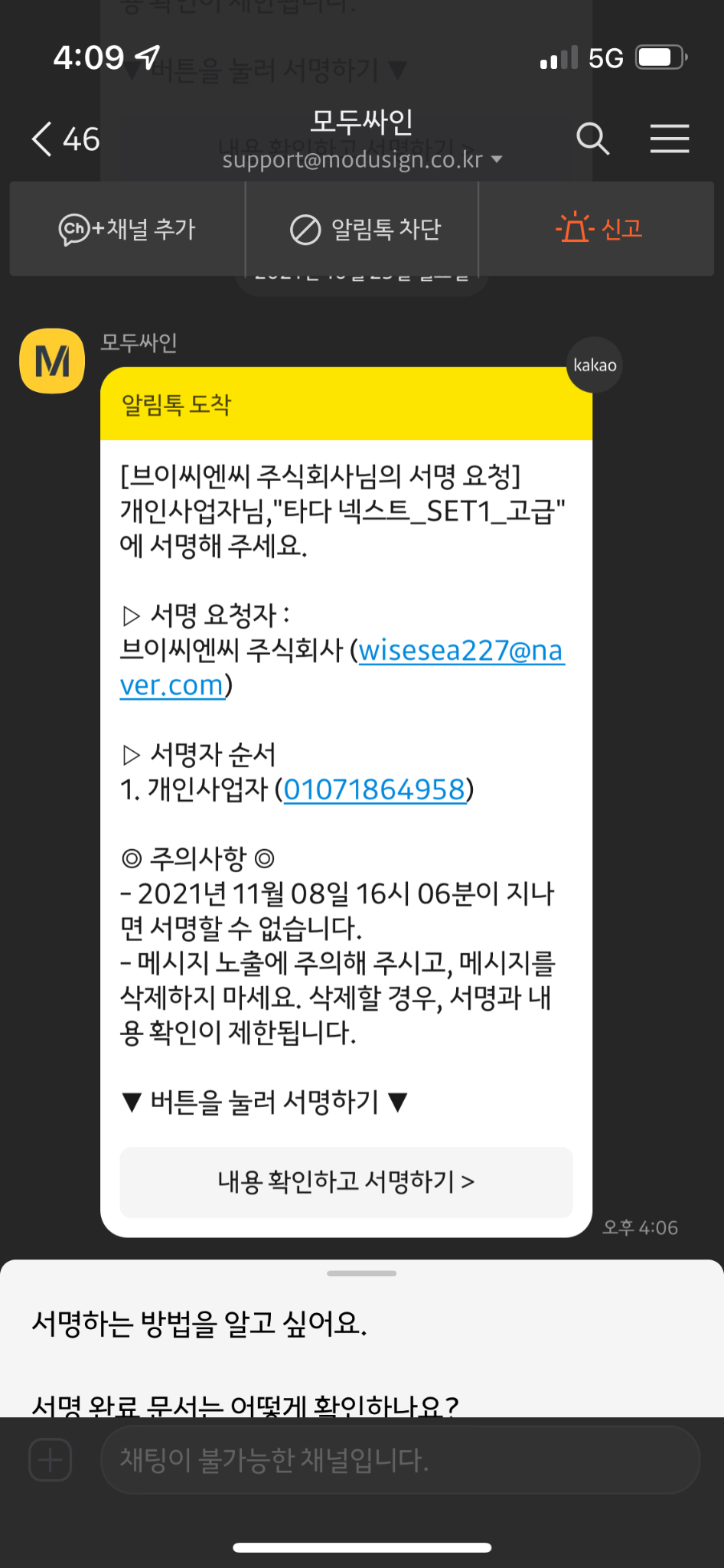The height and width of the screenshot is (1568, 724).
Task: Select 서명 완료 문서는 어떻게 확인하나요?
Action: tap(245, 1405)
